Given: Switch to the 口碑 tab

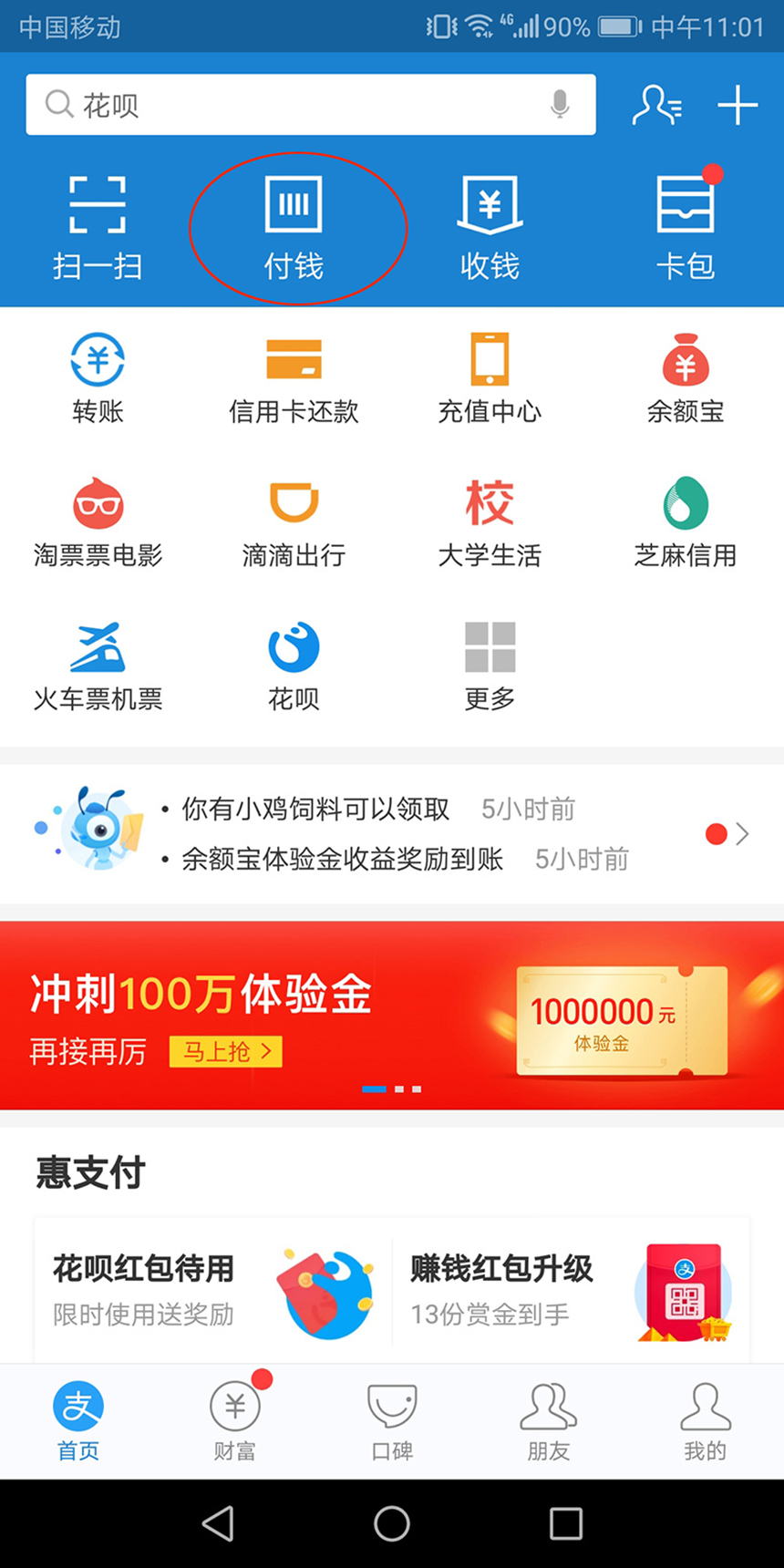Looking at the screenshot, I should [392, 1420].
